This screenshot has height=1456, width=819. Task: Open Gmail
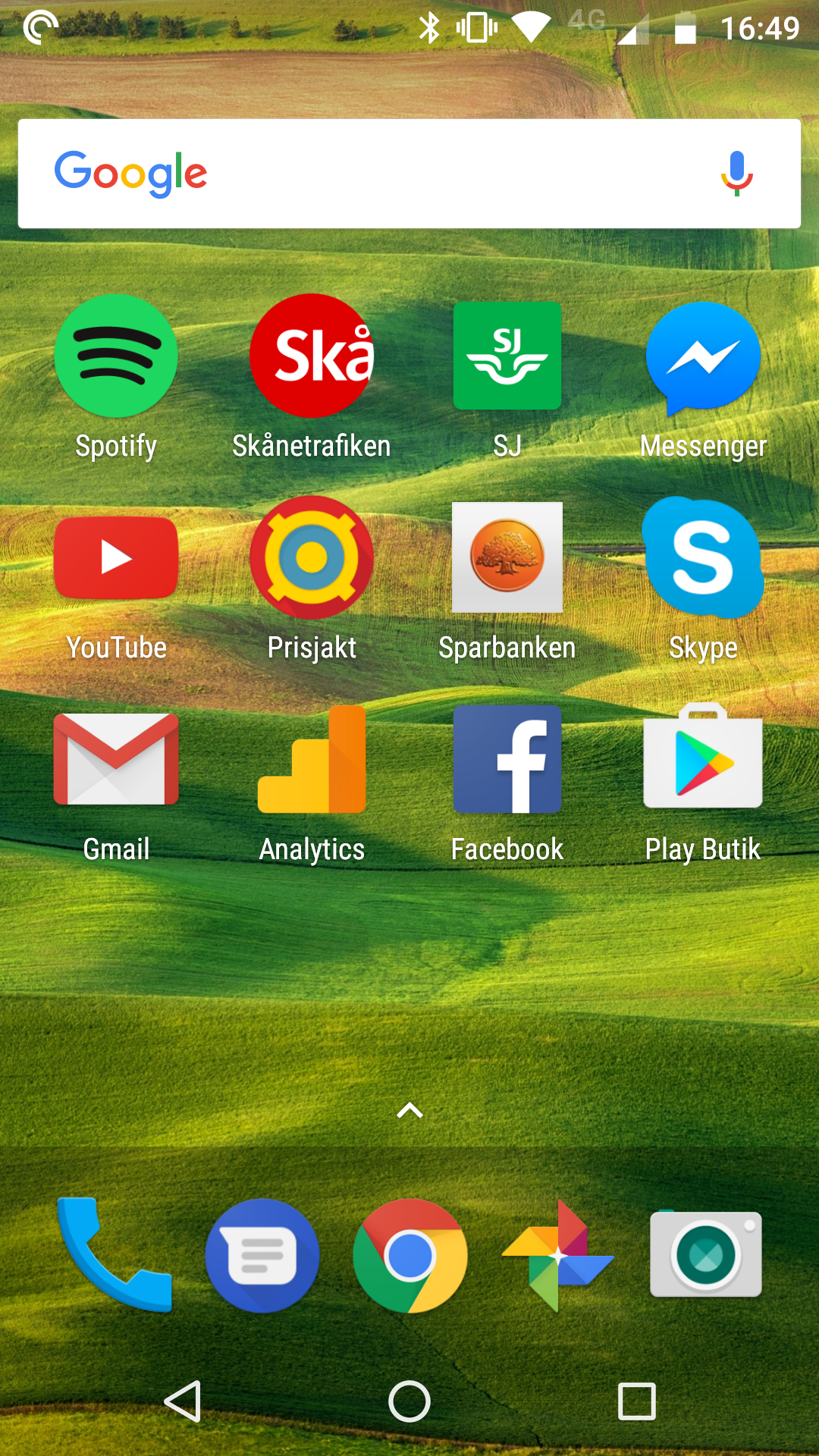click(x=116, y=759)
